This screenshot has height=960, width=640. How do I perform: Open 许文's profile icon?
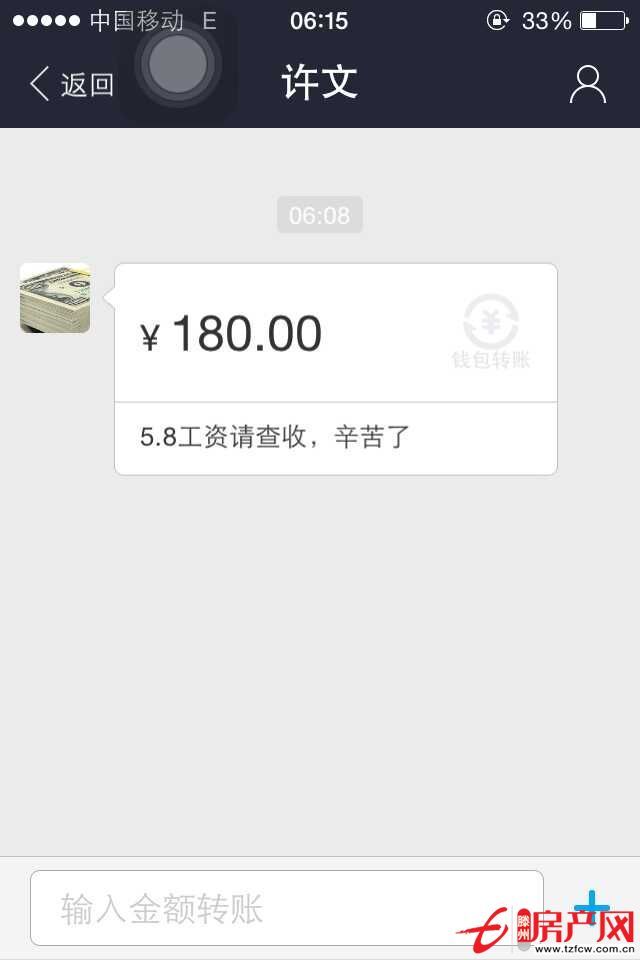(588, 85)
